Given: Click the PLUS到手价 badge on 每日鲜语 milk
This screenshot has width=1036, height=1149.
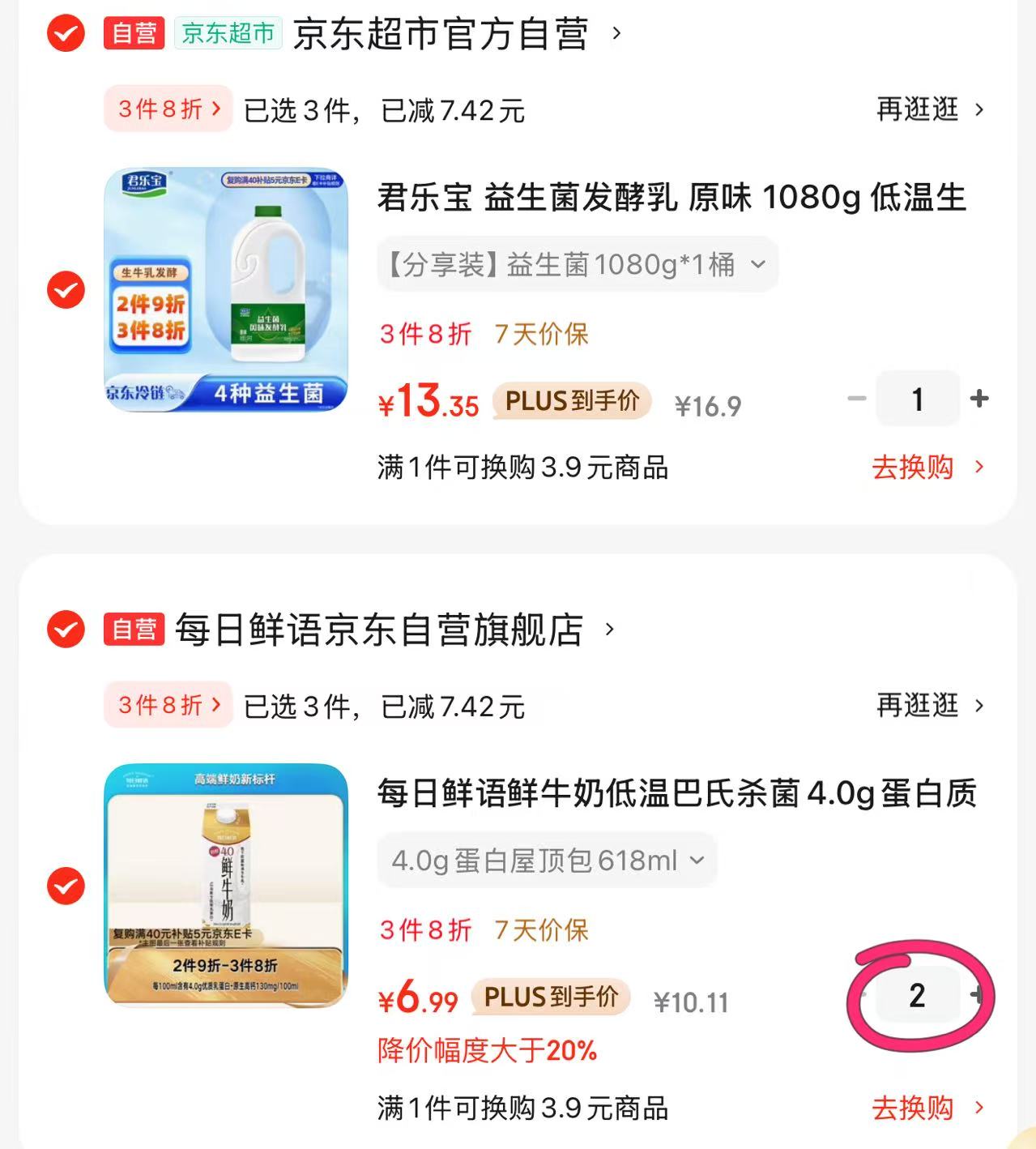Looking at the screenshot, I should tap(549, 998).
